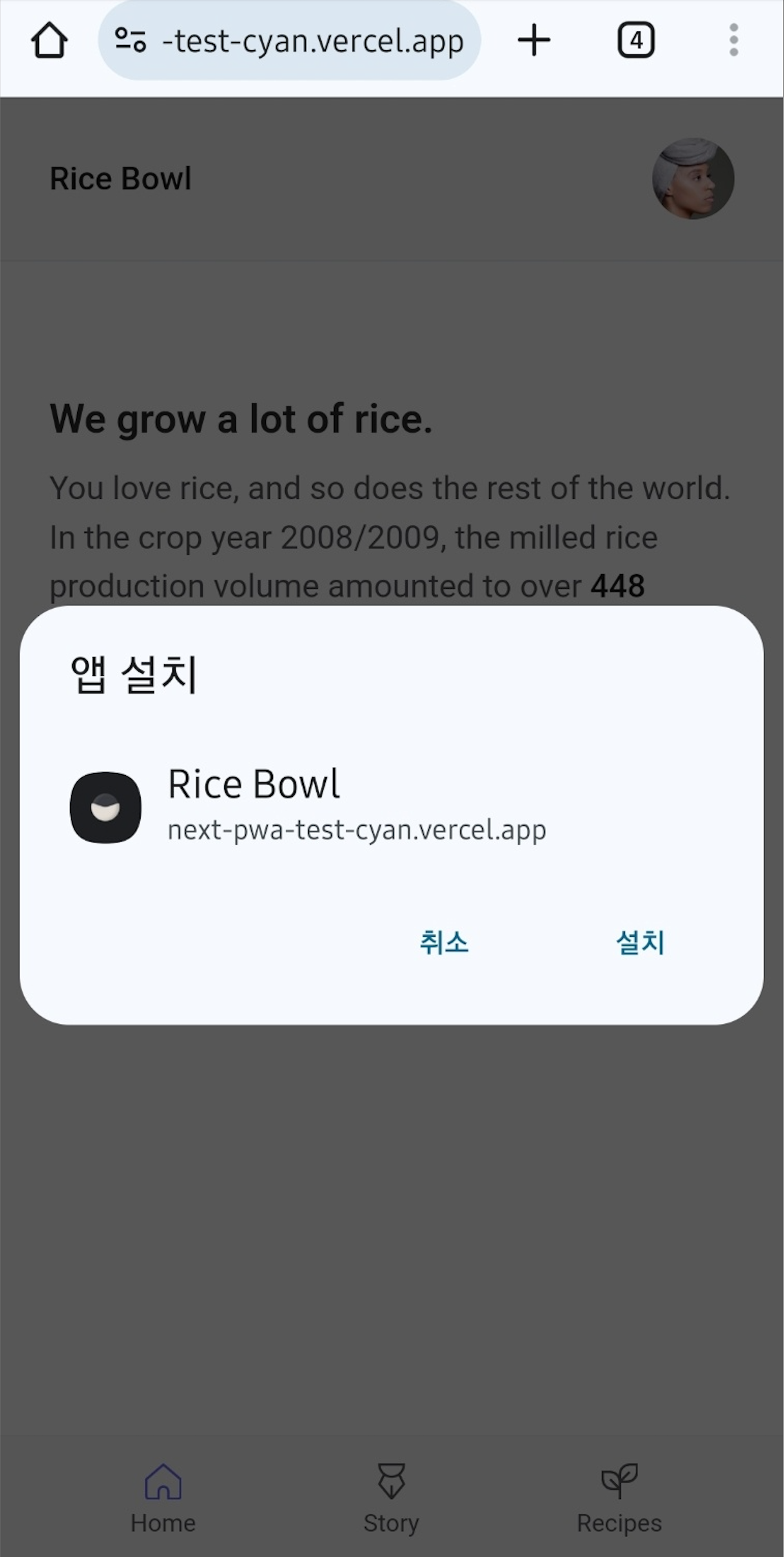Screen dimensions: 784x1557
Task: View site info icon in address bar
Action: (131, 40)
